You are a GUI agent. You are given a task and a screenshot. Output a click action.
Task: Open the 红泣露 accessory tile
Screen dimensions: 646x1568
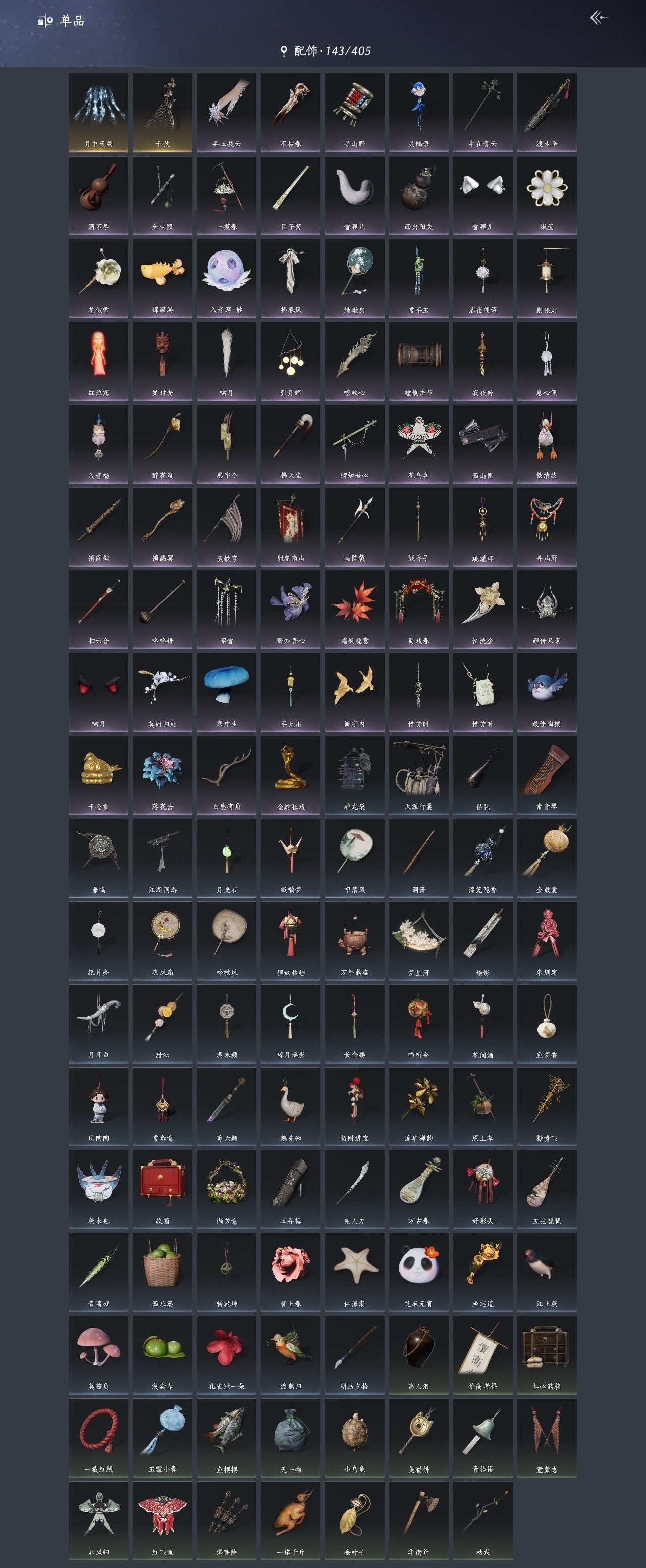point(98,361)
